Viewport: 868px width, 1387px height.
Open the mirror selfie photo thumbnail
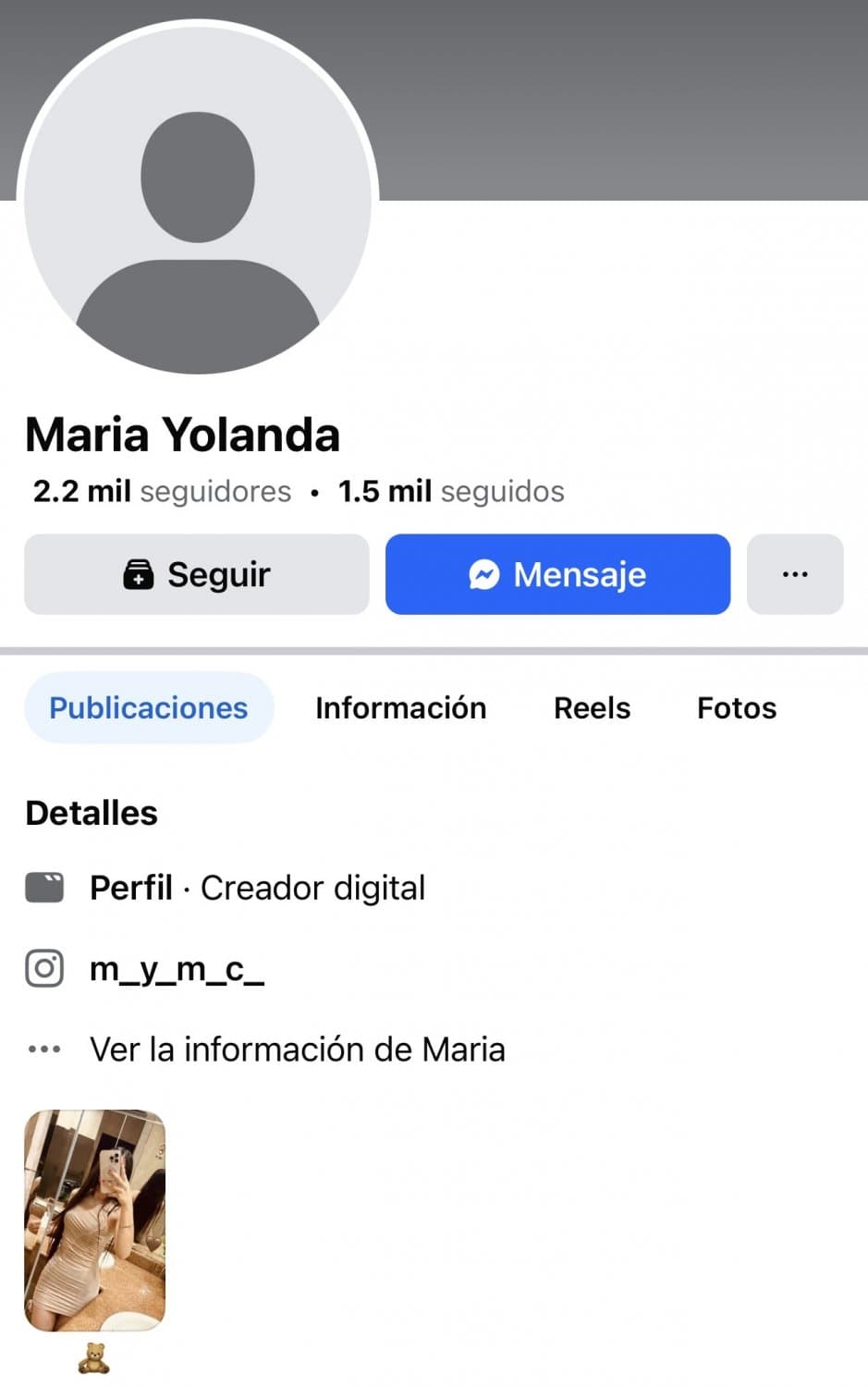click(x=95, y=1219)
